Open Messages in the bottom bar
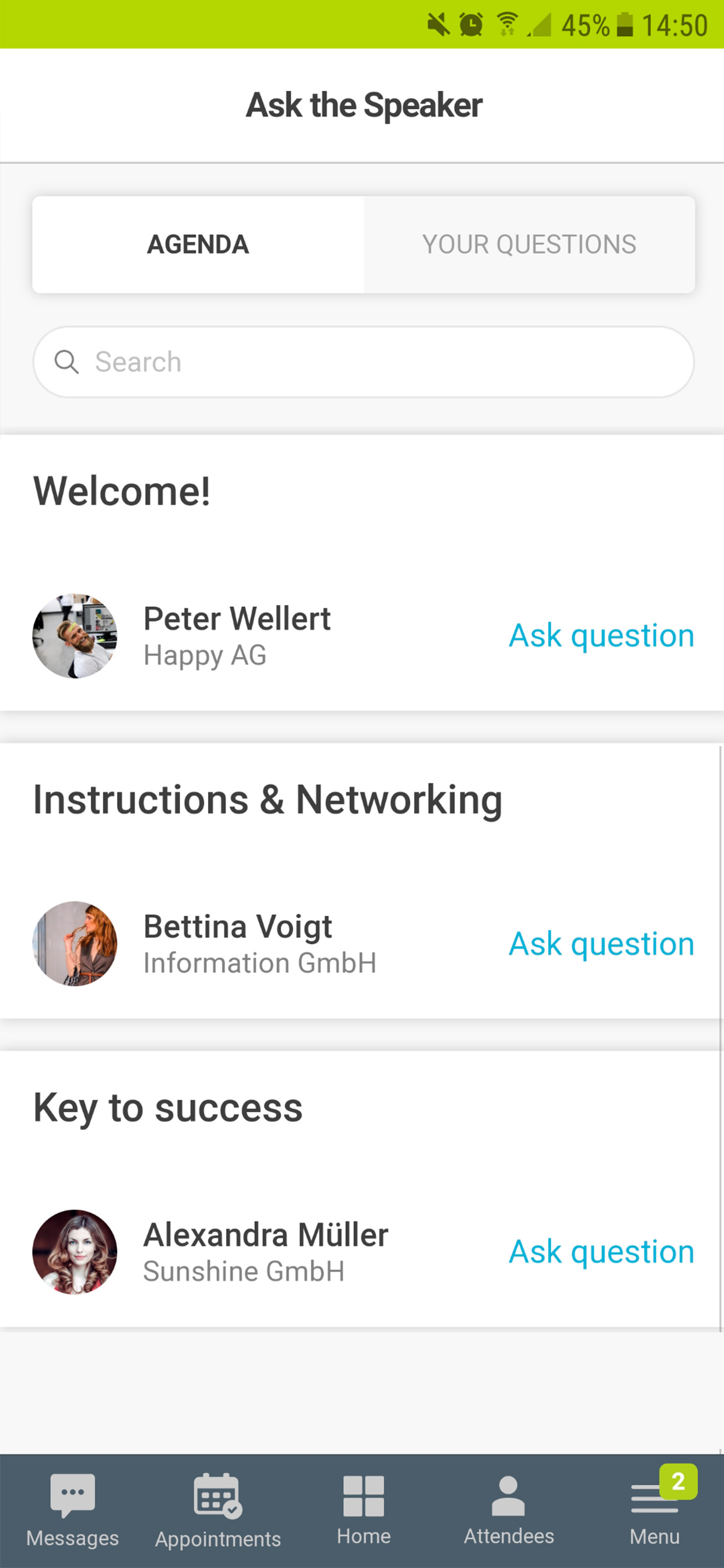Screen dimensions: 724x1568 [x=72, y=1511]
